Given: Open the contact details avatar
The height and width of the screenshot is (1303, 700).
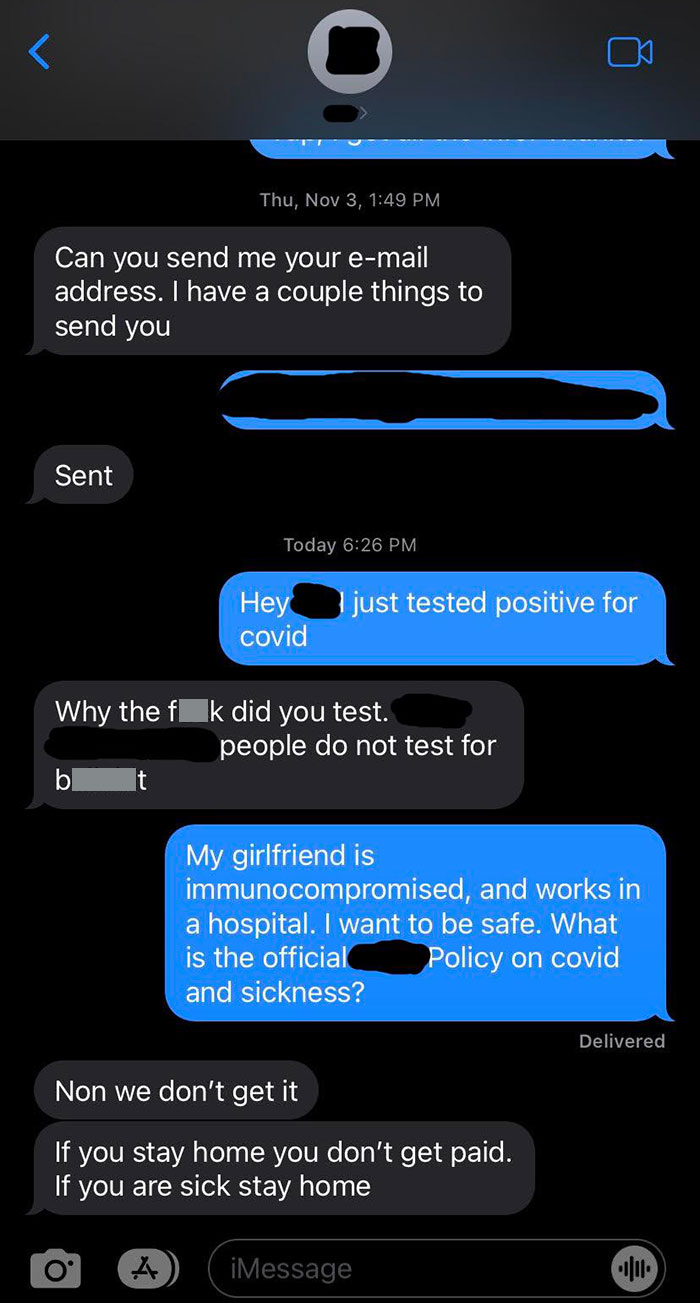Looking at the screenshot, I should tap(349, 53).
